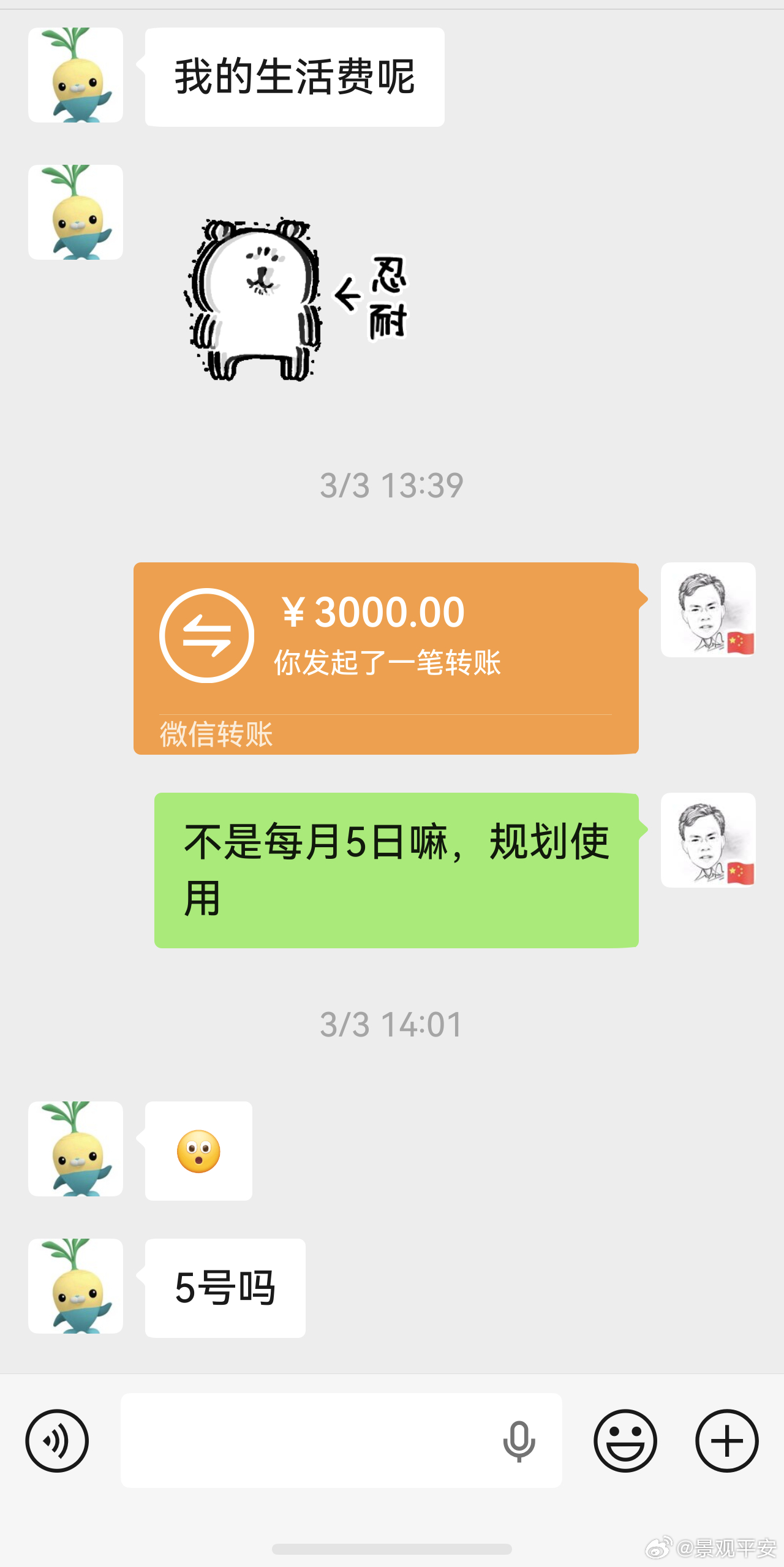Open contact avatar beside 5号吗 message
The image size is (784, 1567).
(75, 1286)
